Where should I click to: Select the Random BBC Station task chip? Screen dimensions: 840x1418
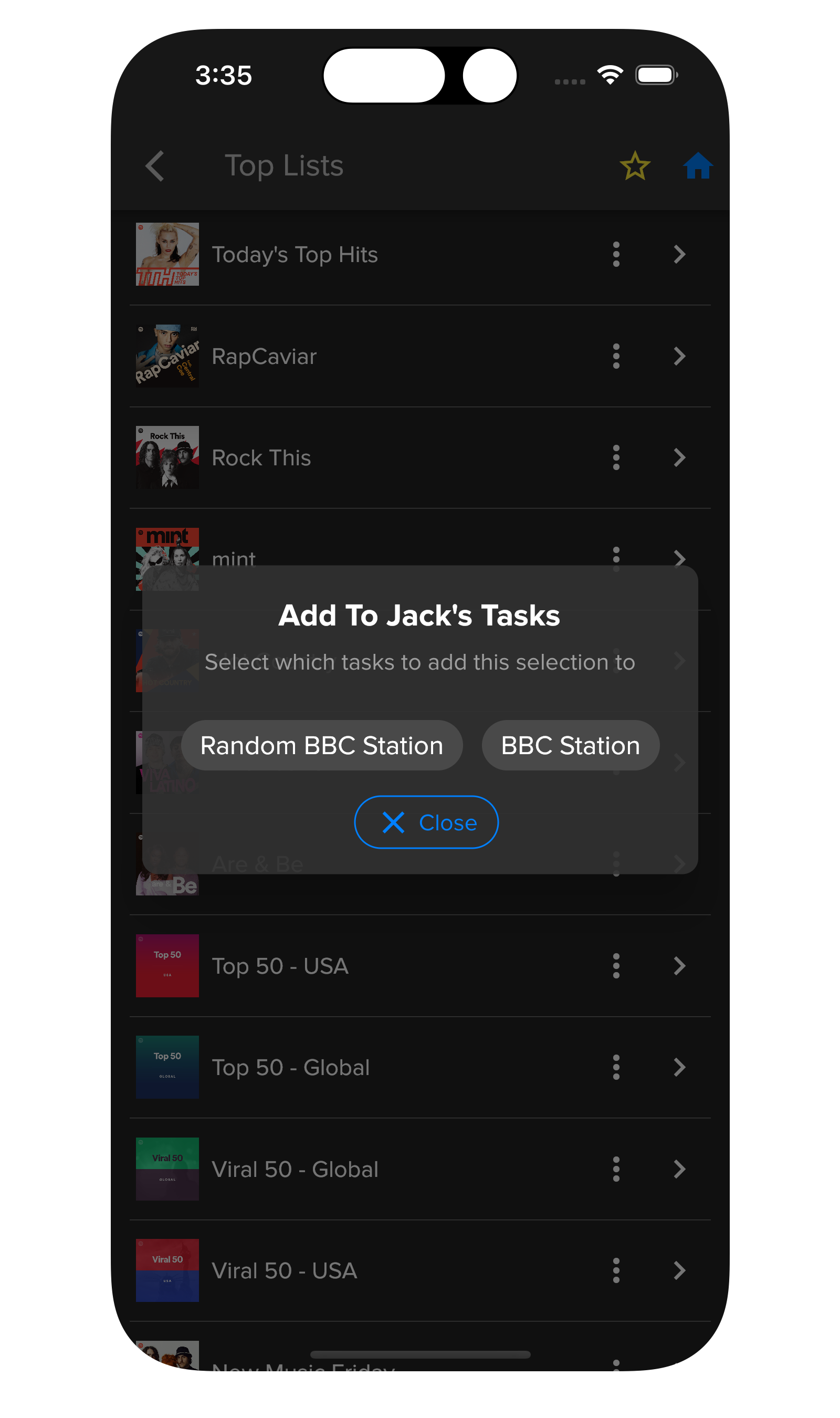(x=321, y=746)
